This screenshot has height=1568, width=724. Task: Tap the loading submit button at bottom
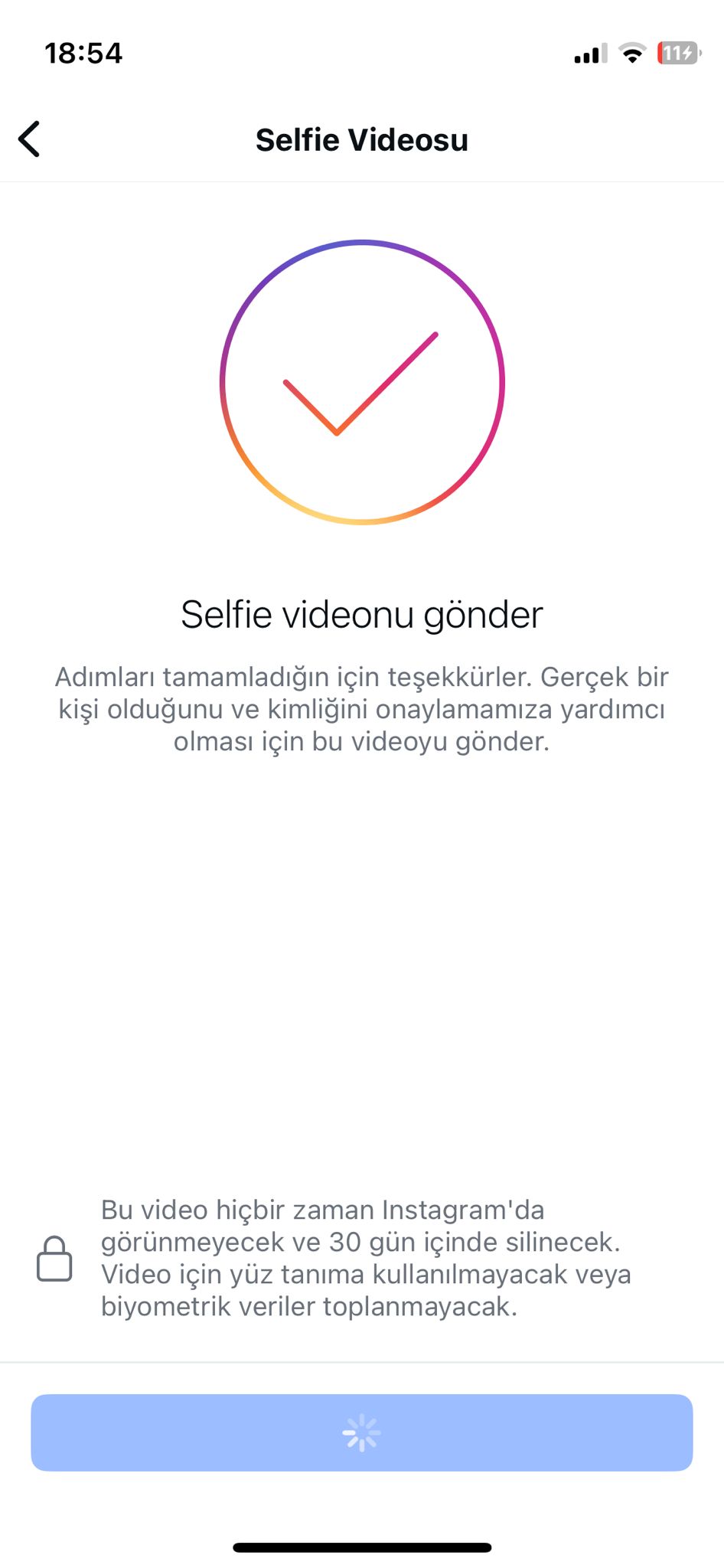(362, 1432)
